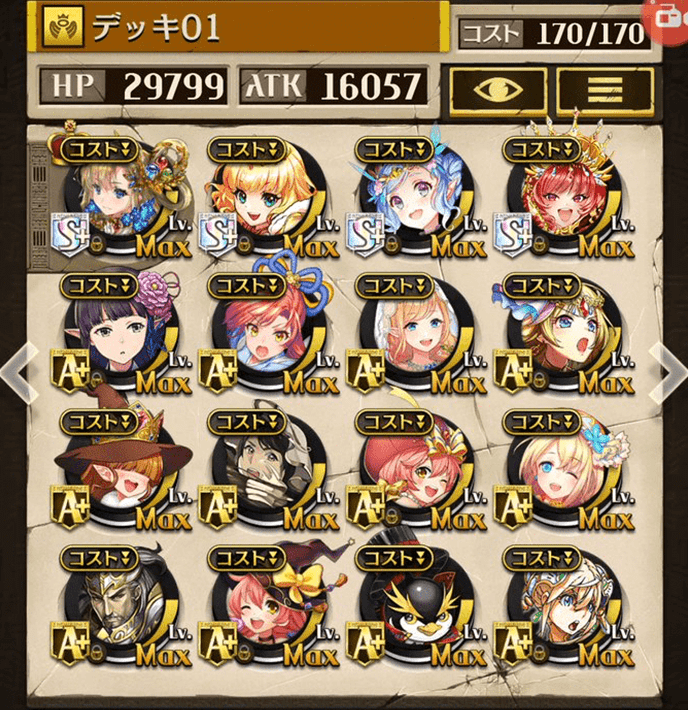Open the three-line list menu button
Viewport: 688px width, 710px height.
point(604,90)
